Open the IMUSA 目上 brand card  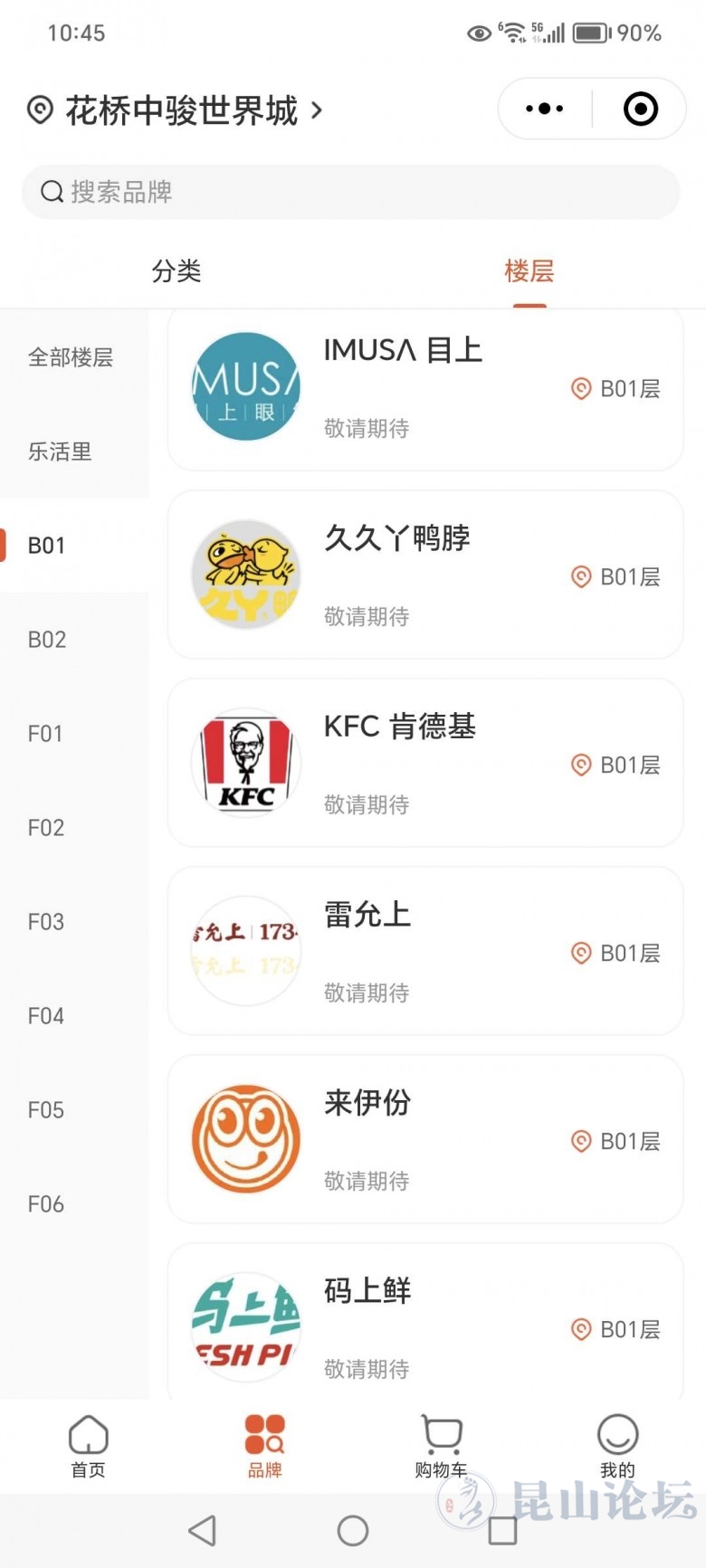(x=425, y=389)
